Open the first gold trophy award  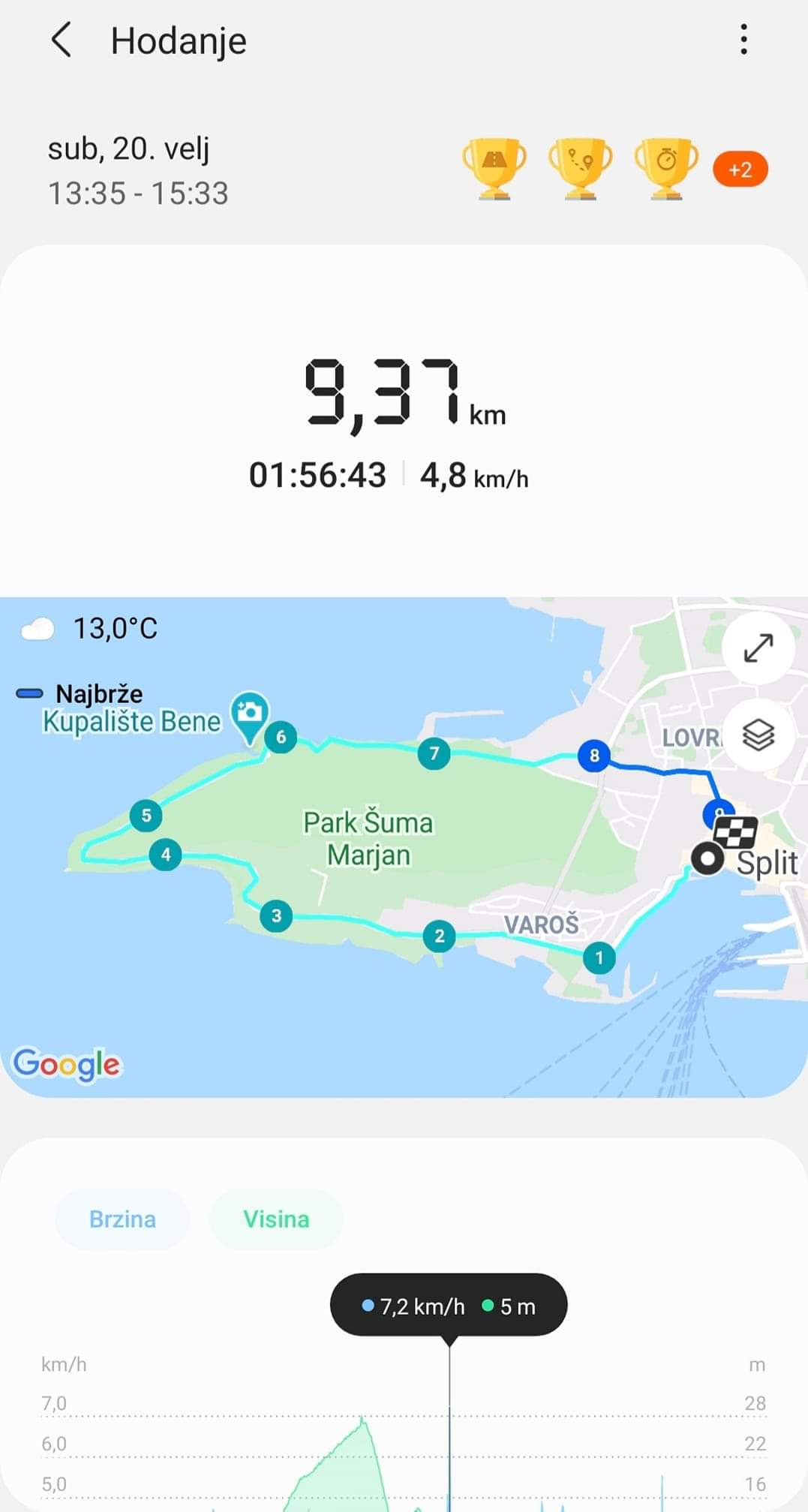[x=494, y=168]
